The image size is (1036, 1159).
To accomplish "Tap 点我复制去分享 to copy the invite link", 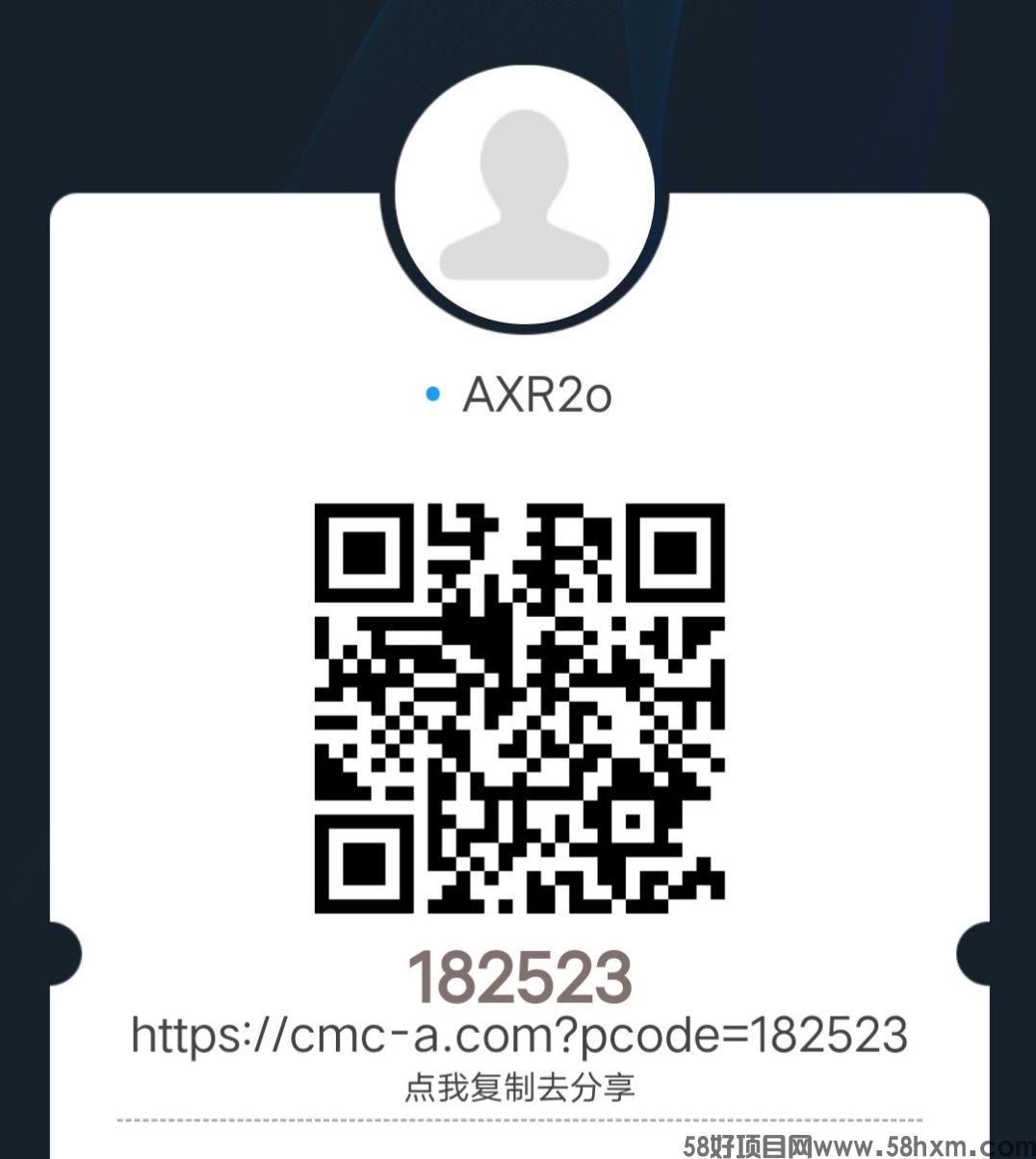I will 519,1088.
